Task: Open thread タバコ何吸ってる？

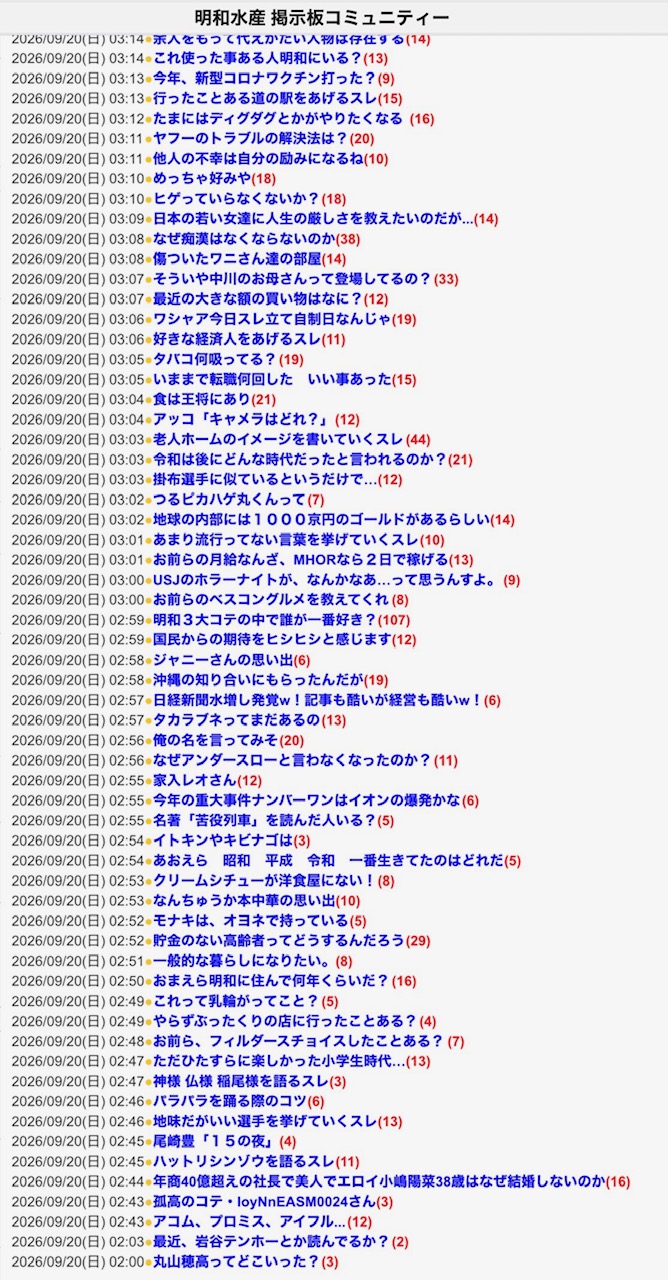Action: 215,359
